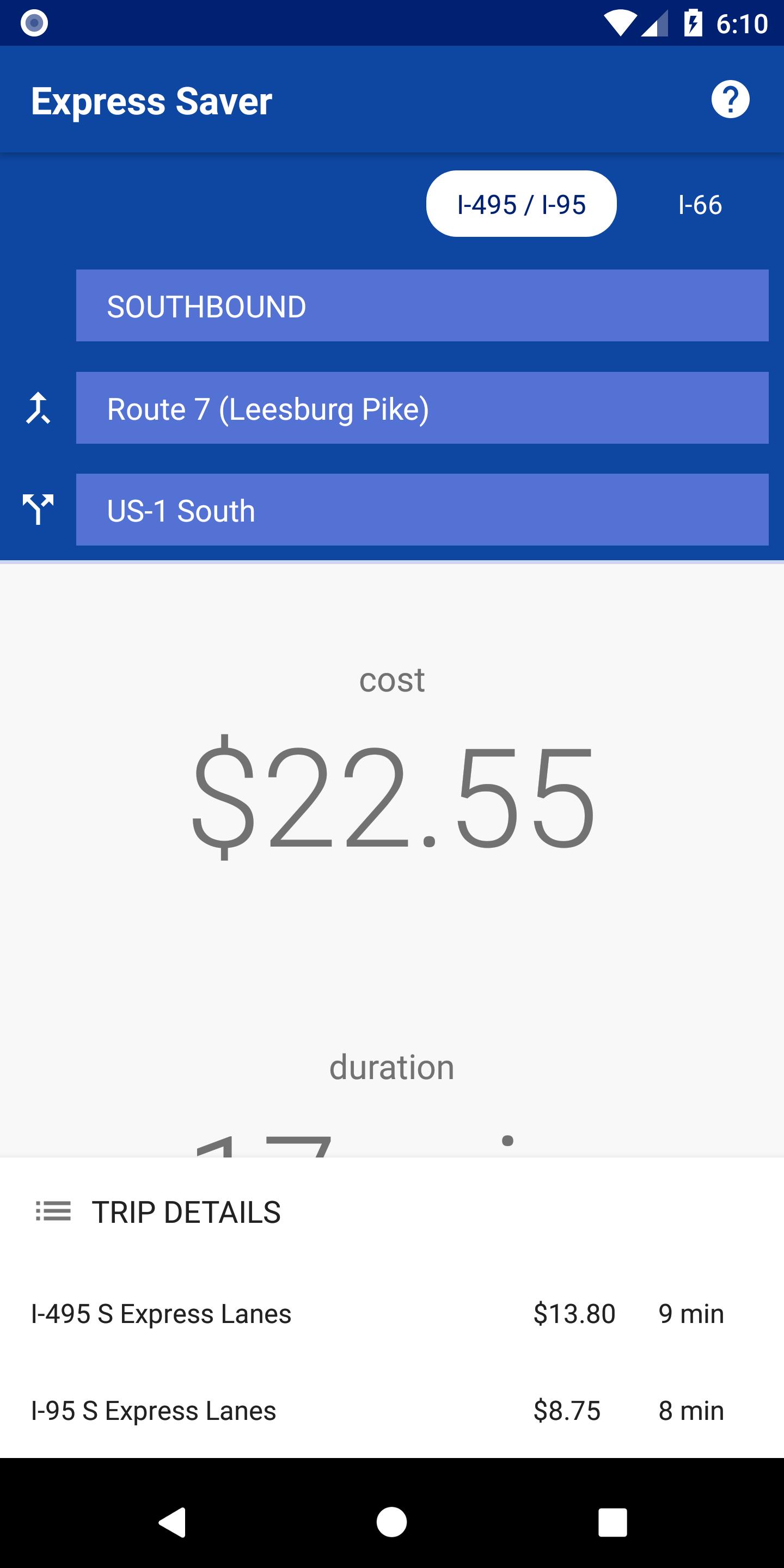Viewport: 784px width, 1568px height.
Task: Choose a different entry from Route 7 (Leesburg Pike)
Action: [x=422, y=408]
